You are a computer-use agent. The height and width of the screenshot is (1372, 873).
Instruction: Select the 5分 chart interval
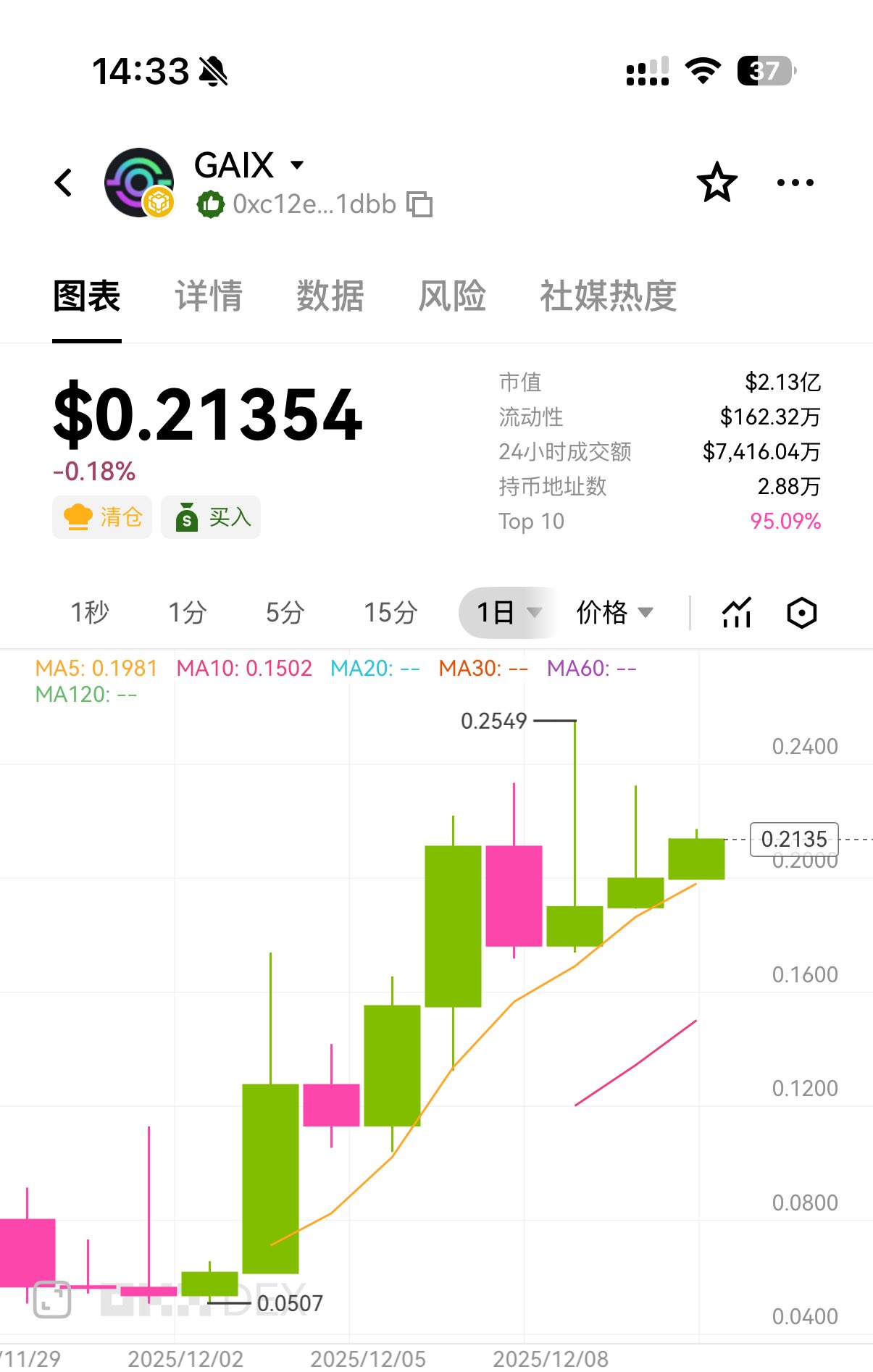[285, 613]
